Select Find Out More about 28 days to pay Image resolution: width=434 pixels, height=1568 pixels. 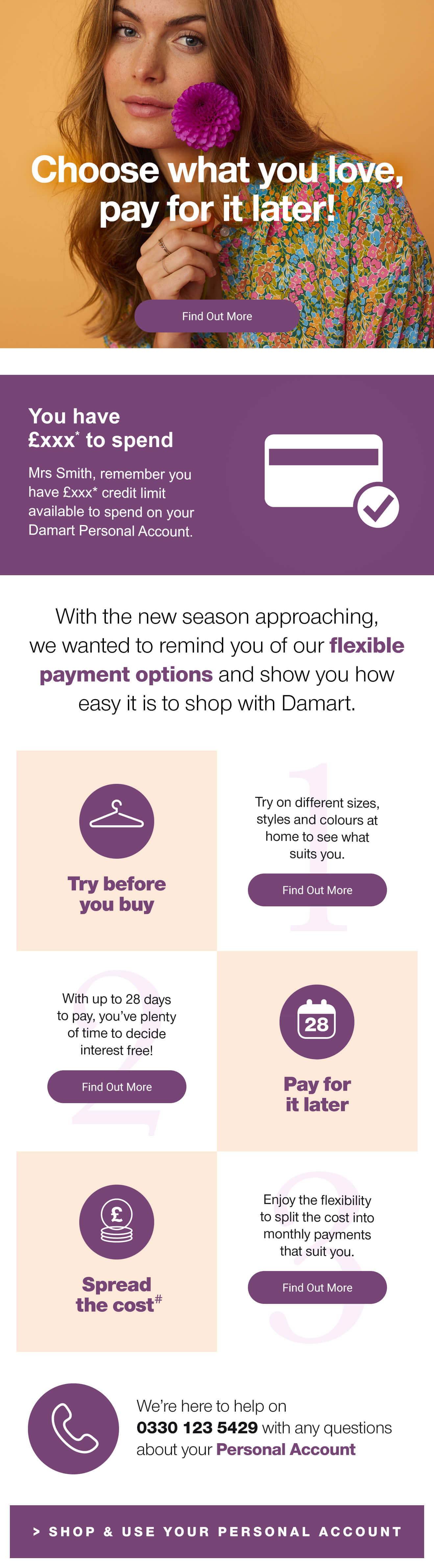point(116,1086)
